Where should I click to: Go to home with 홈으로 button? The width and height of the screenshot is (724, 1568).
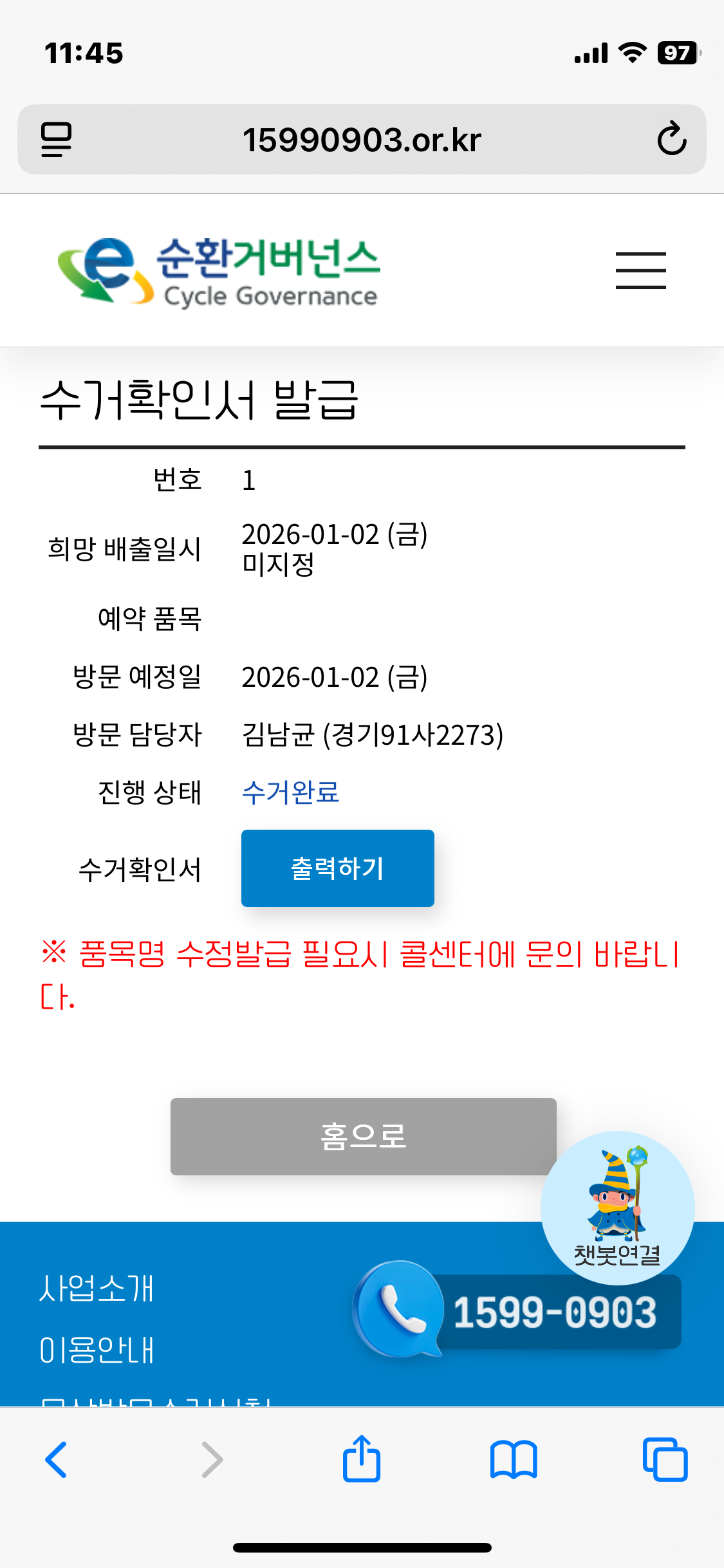coord(363,1136)
